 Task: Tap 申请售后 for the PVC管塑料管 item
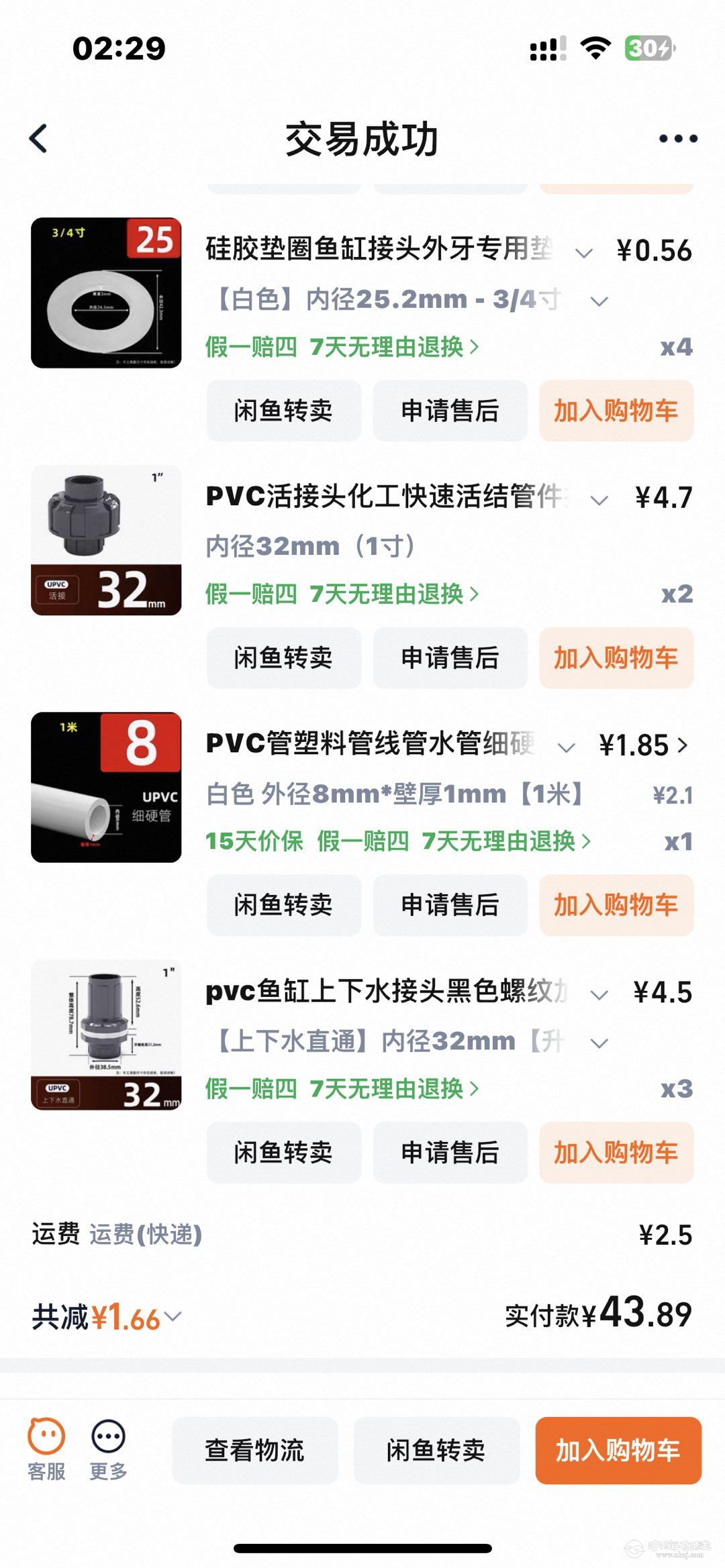coord(450,906)
